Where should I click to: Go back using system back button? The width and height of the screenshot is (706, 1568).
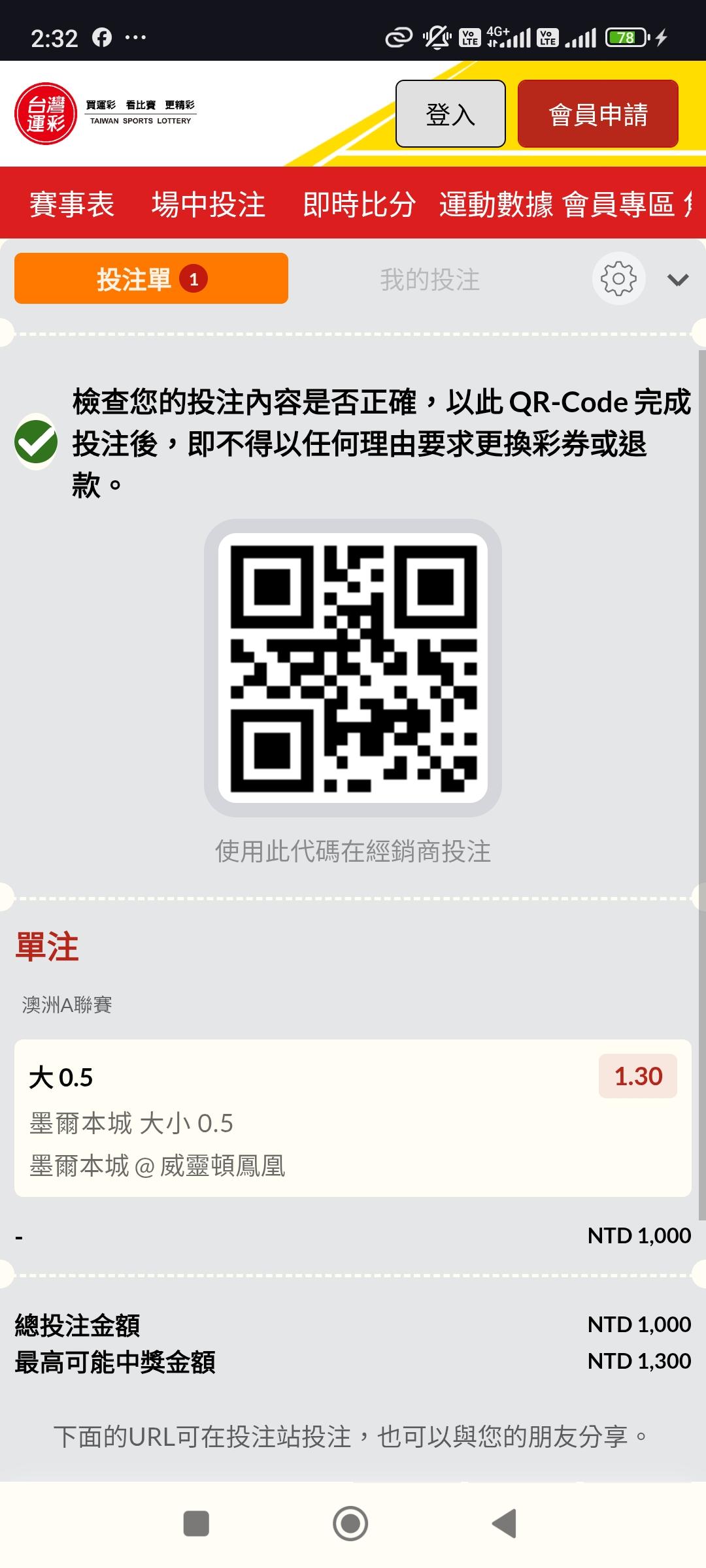pos(504,1524)
